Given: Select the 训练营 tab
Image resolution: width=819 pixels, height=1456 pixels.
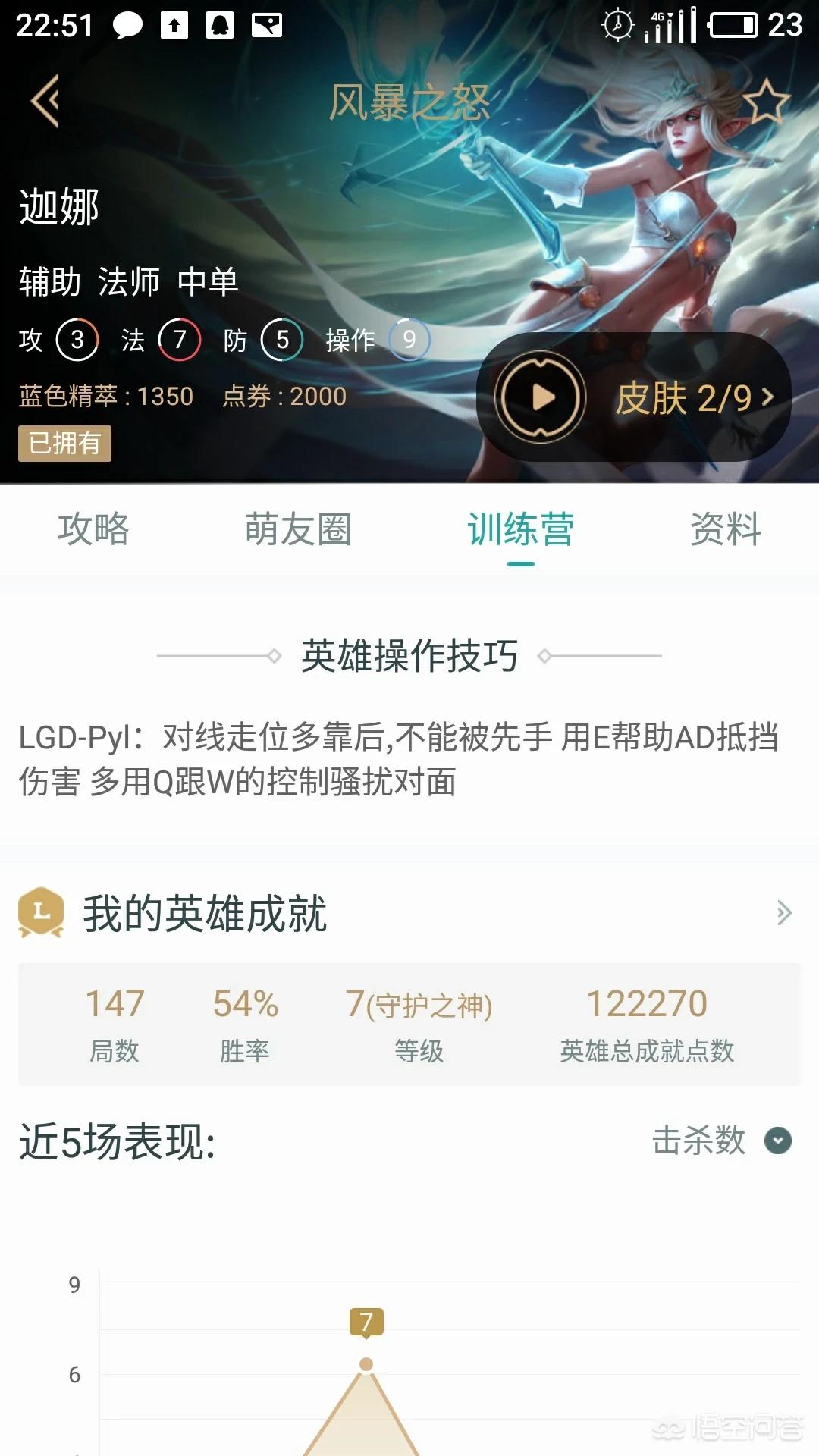Looking at the screenshot, I should click(520, 529).
